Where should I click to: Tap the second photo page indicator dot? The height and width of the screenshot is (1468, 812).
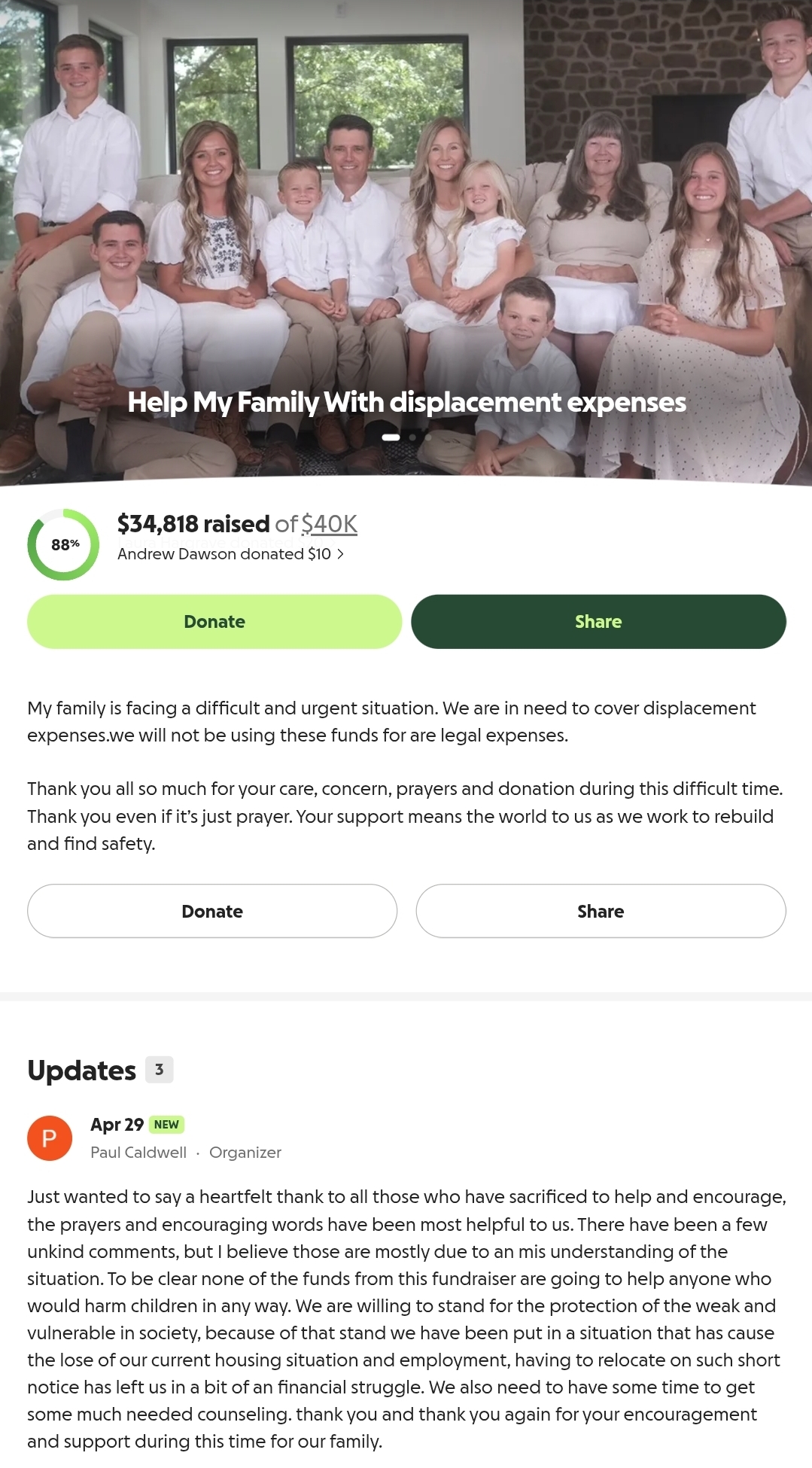pos(412,437)
